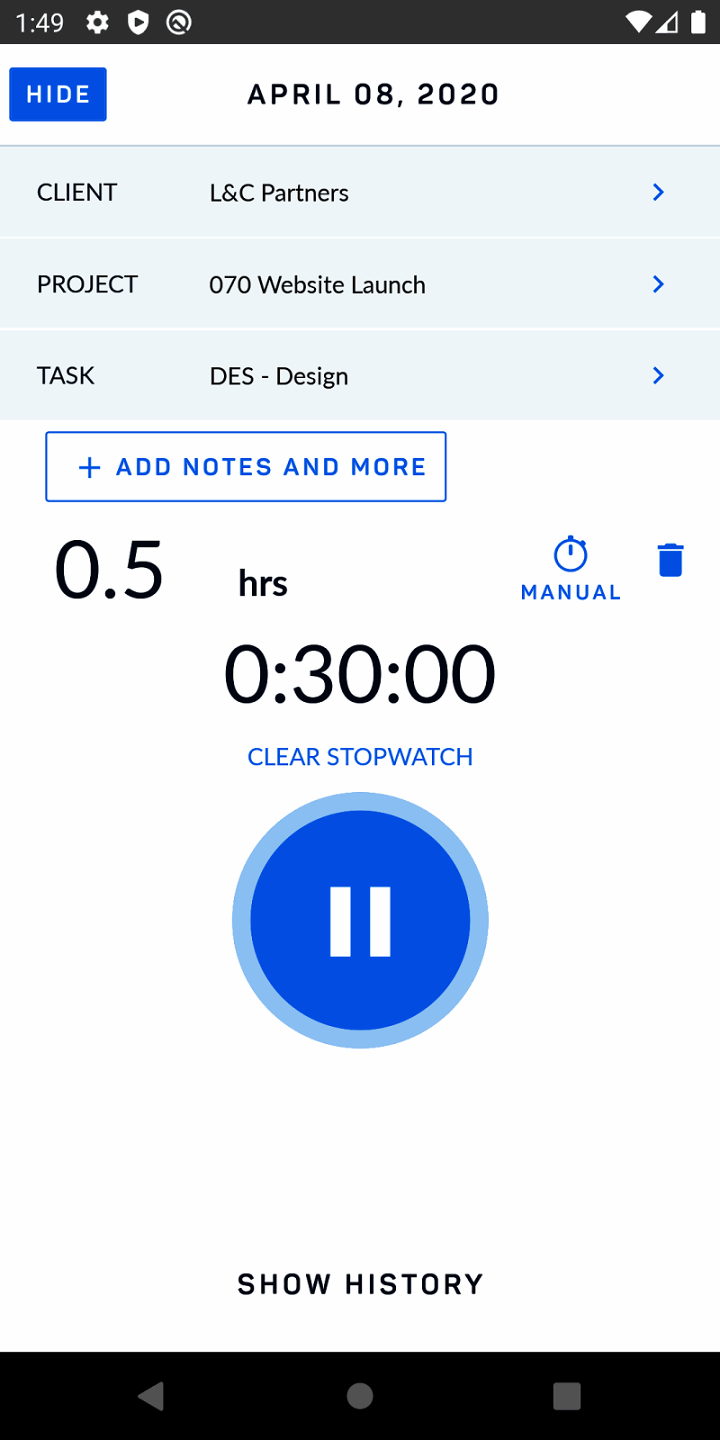Go back using the system back button
The image size is (720, 1440).
[x=152, y=1396]
